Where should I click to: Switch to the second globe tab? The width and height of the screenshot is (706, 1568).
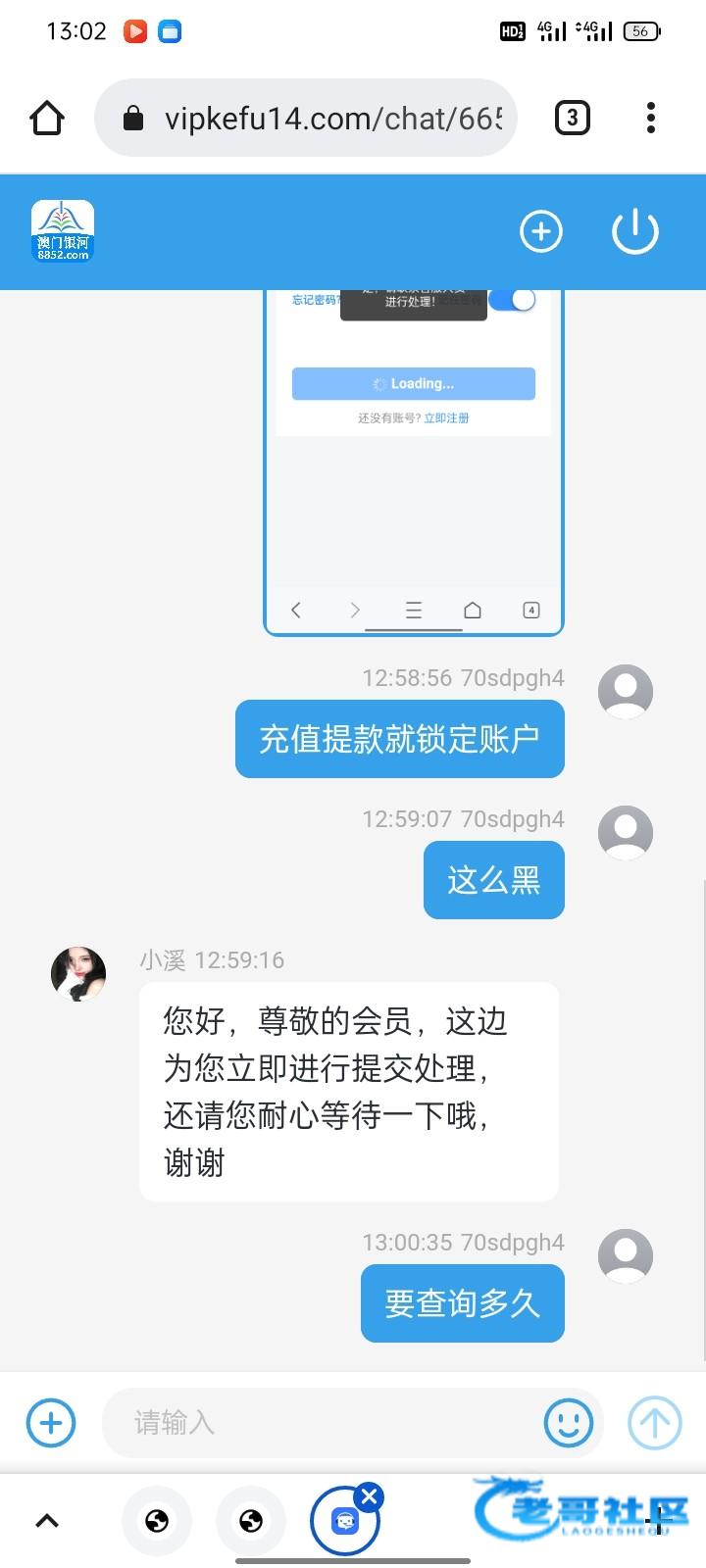[251, 1521]
